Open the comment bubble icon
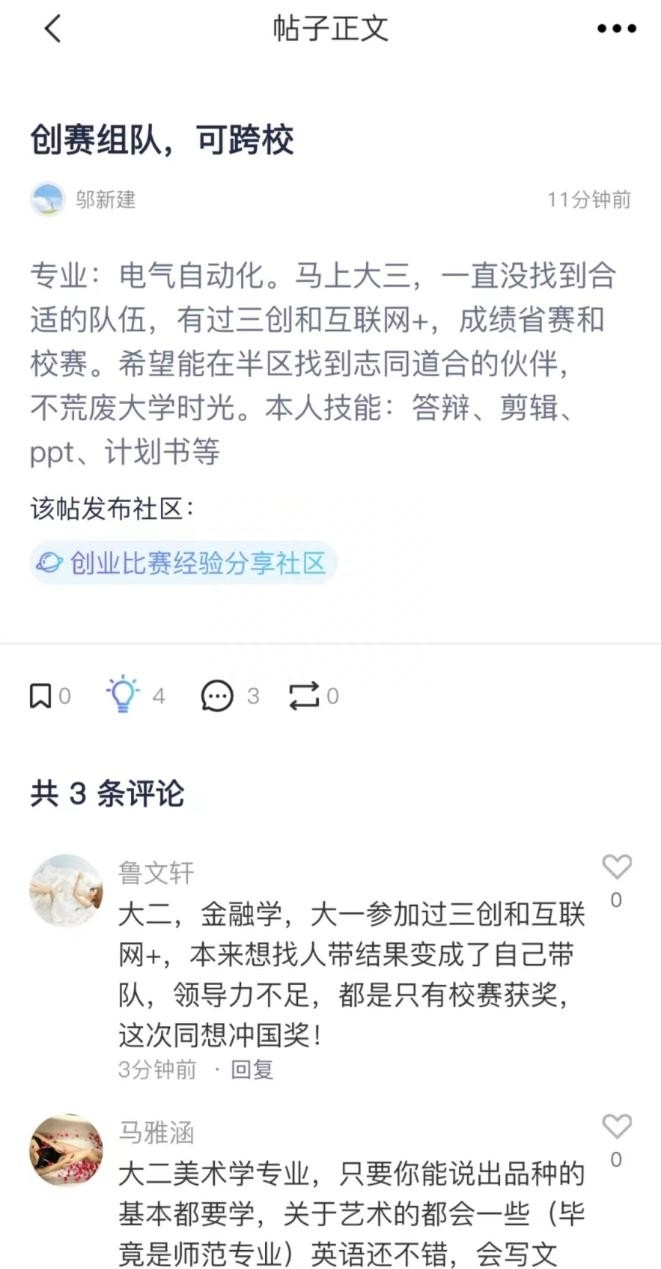 point(217,696)
